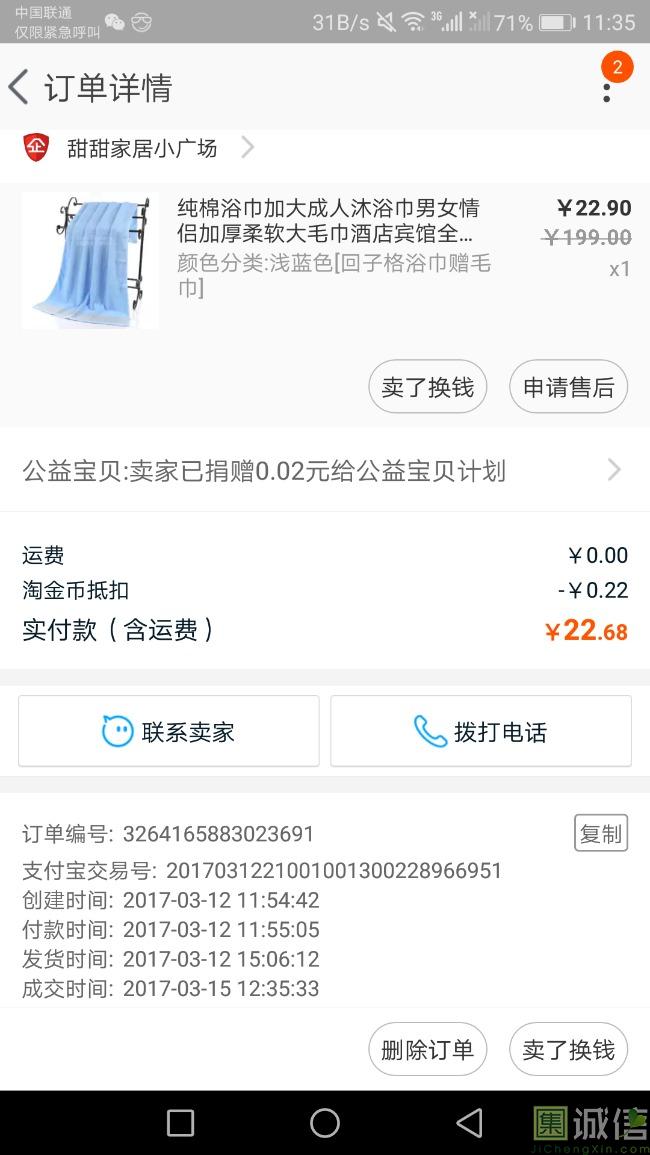
Task: Delete this order with 删除订单
Action: coord(427,1049)
